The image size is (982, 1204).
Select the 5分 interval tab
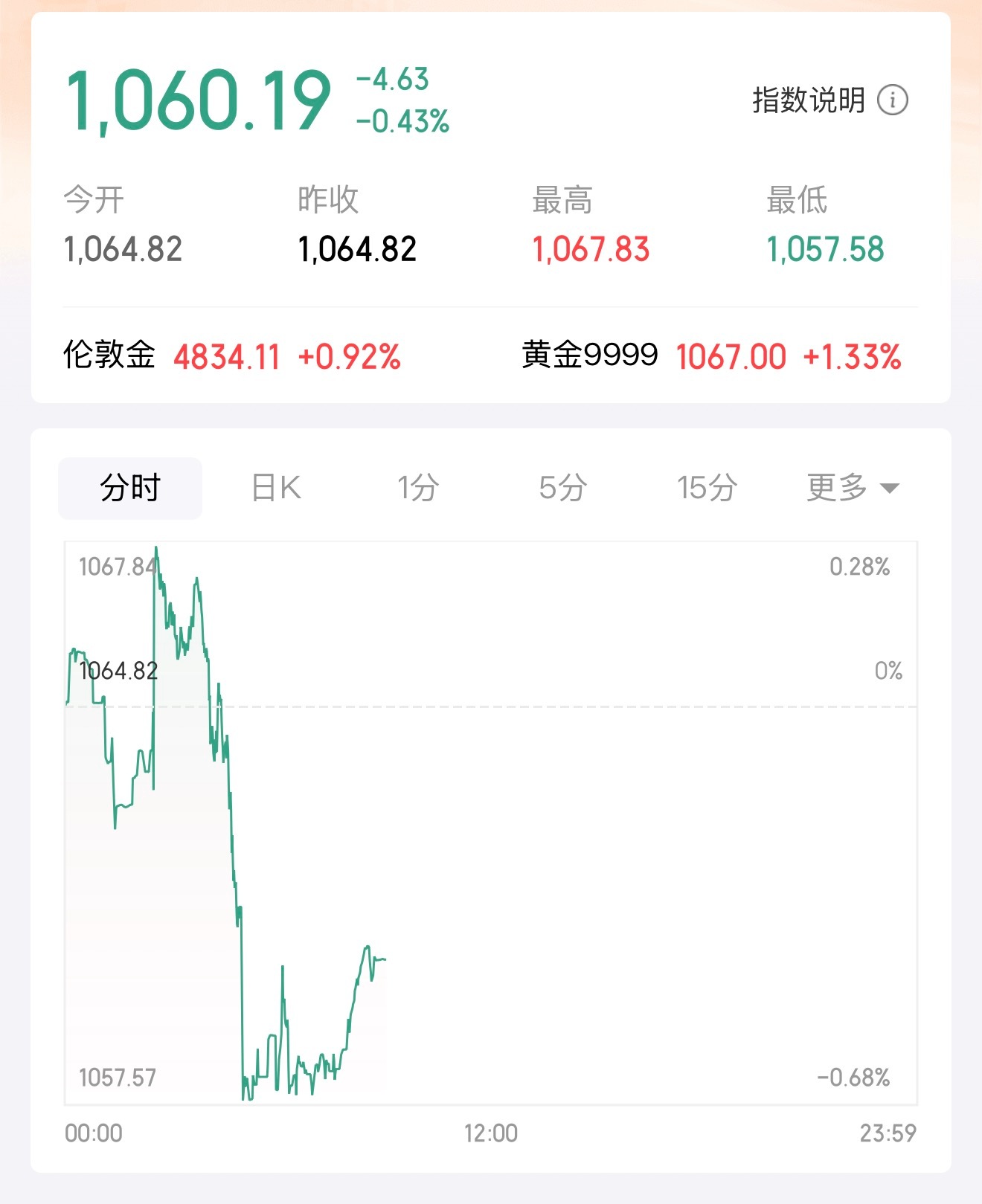564,486
